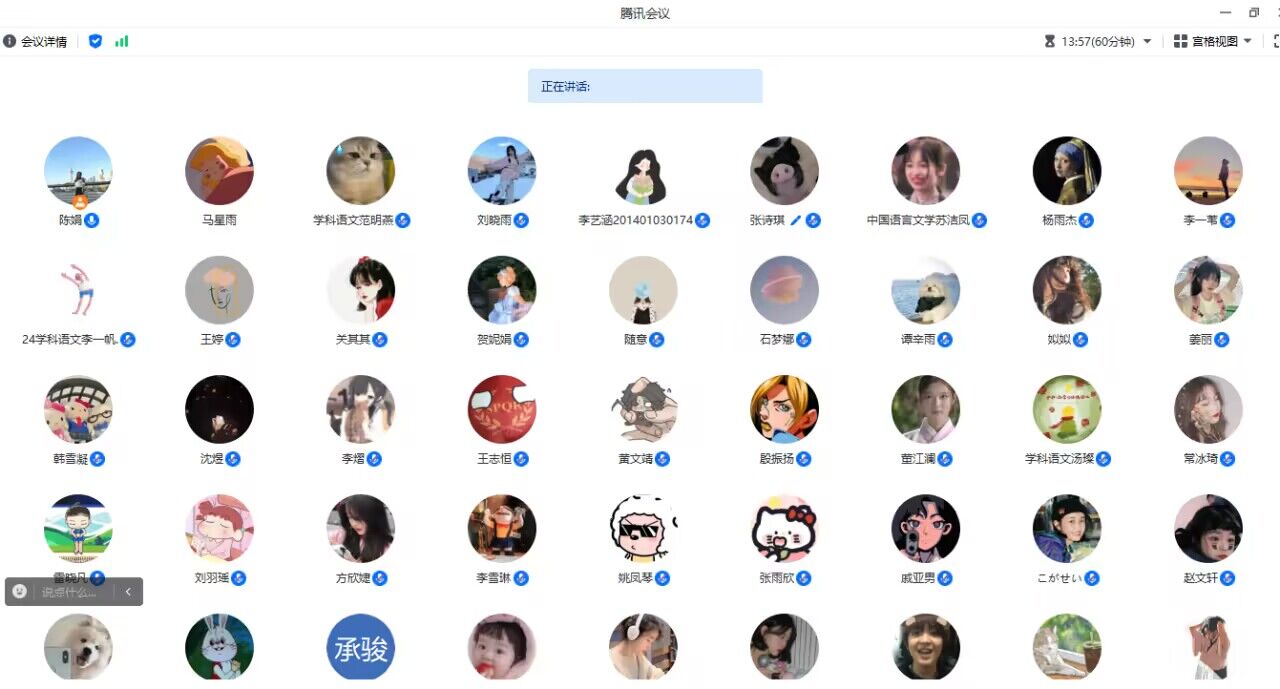Select the 承骏 participant avatar
This screenshot has height=689, width=1280.
[361, 648]
